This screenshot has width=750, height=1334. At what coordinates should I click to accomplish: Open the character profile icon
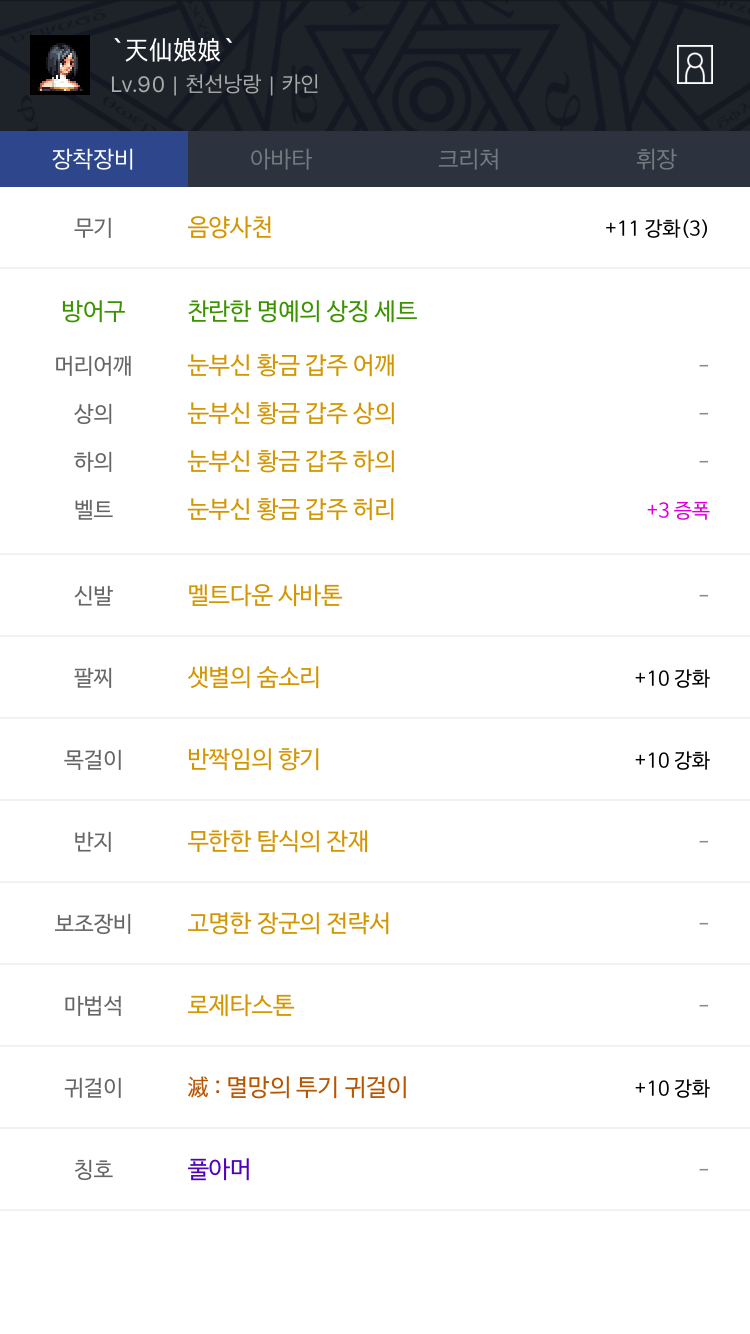pos(695,65)
